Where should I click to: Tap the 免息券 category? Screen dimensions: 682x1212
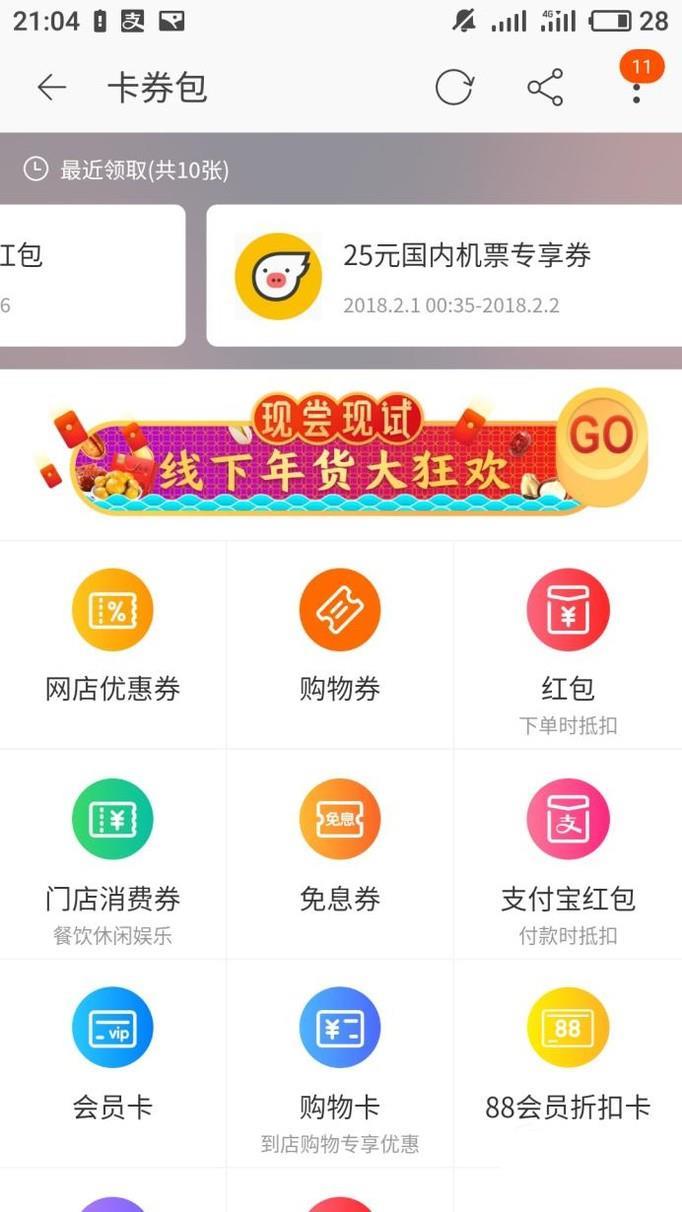coord(340,852)
